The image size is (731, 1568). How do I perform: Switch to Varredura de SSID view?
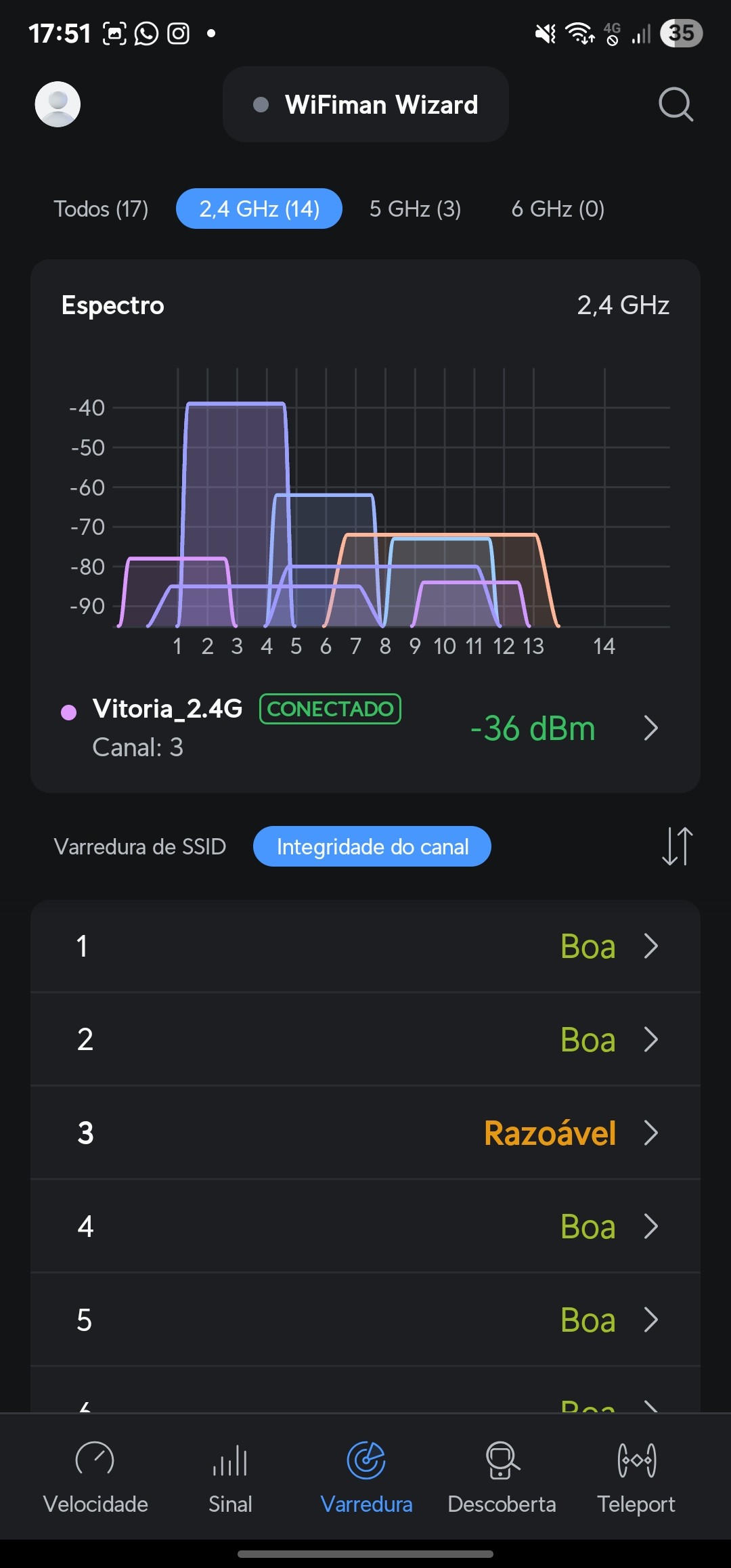pos(140,846)
